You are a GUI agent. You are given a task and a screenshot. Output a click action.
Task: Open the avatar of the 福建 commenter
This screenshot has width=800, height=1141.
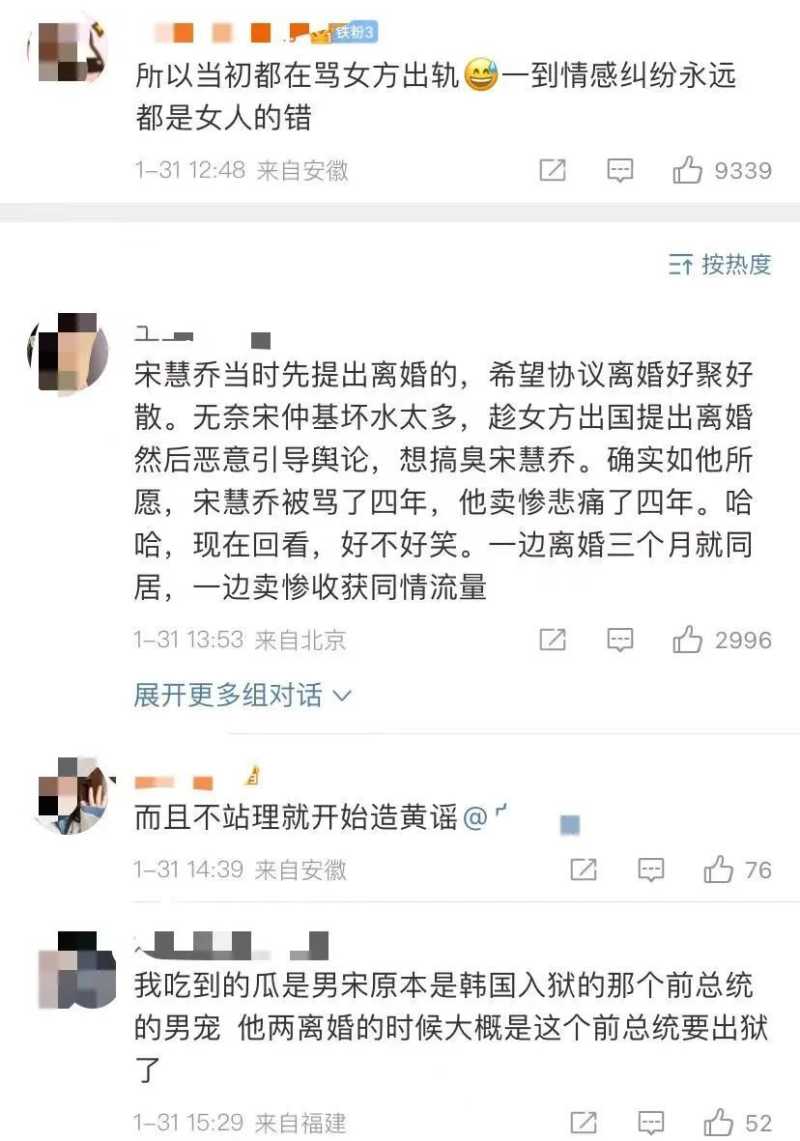(67, 969)
